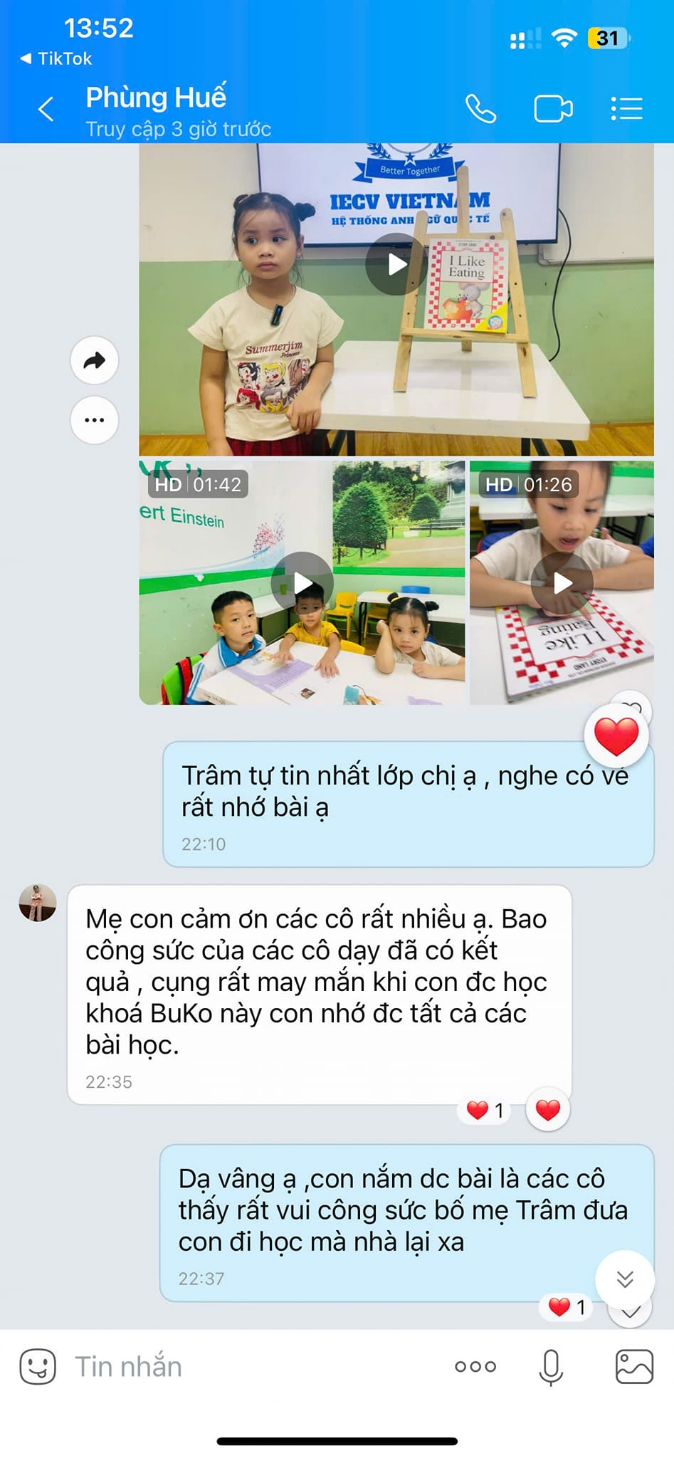
Task: Forward the video message
Action: (x=95, y=361)
